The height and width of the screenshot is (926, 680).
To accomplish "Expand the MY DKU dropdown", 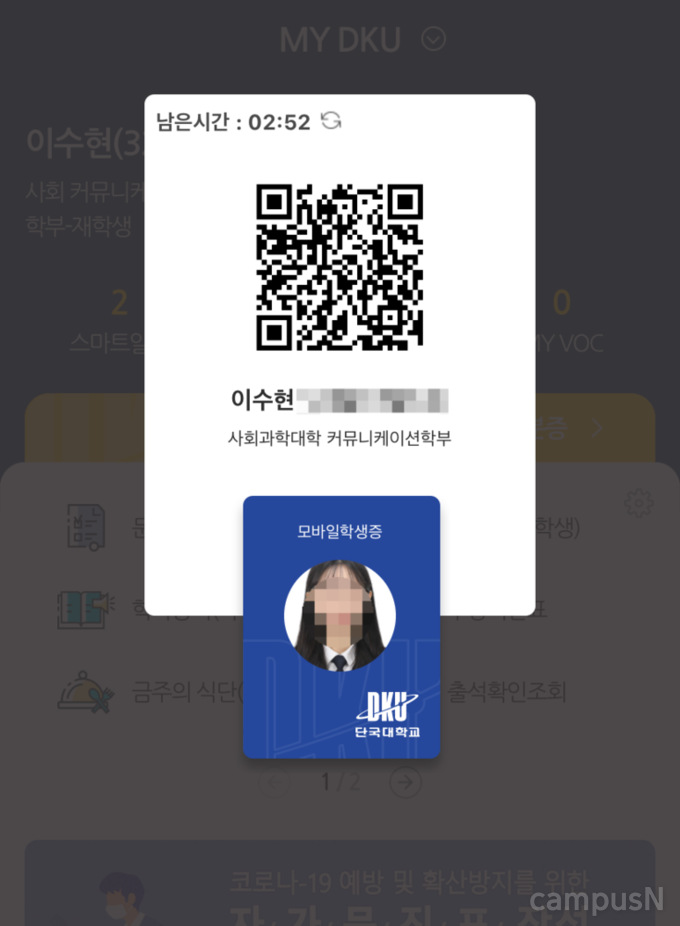I will pos(433,39).
